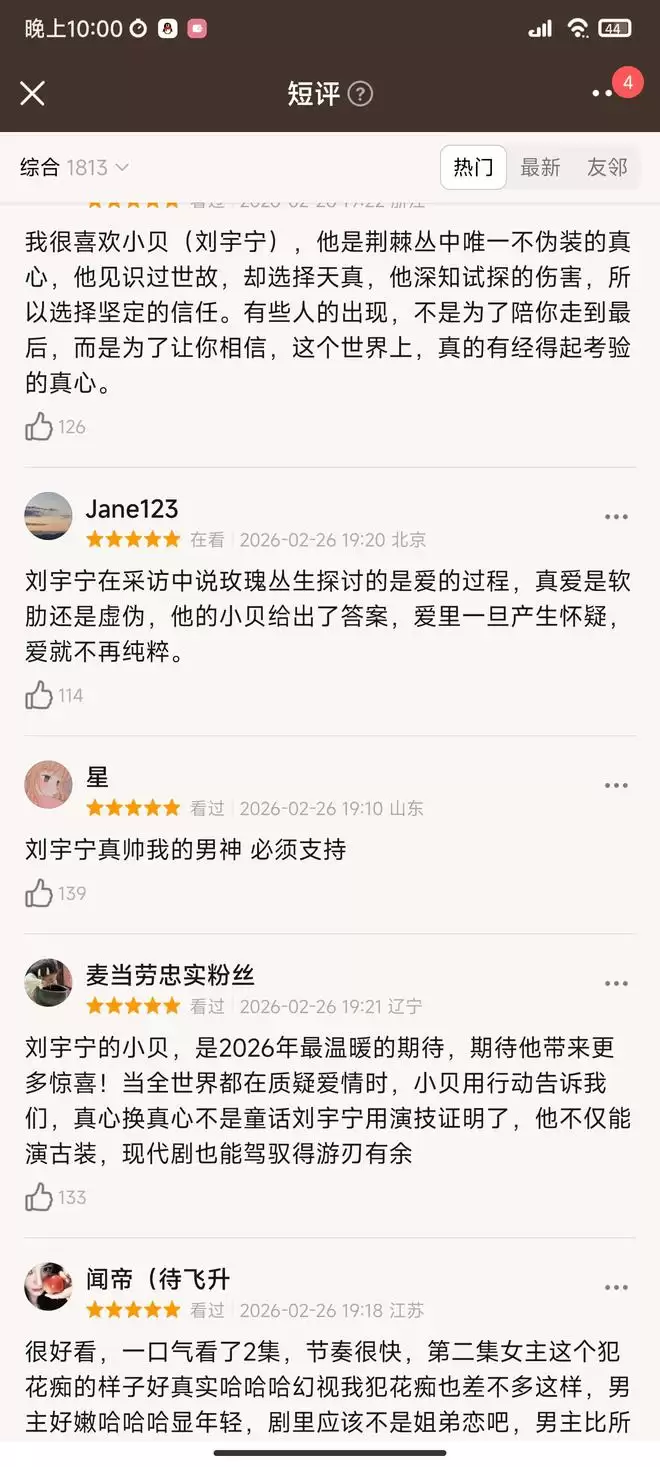Open the top-bar overflow menu

point(602,93)
